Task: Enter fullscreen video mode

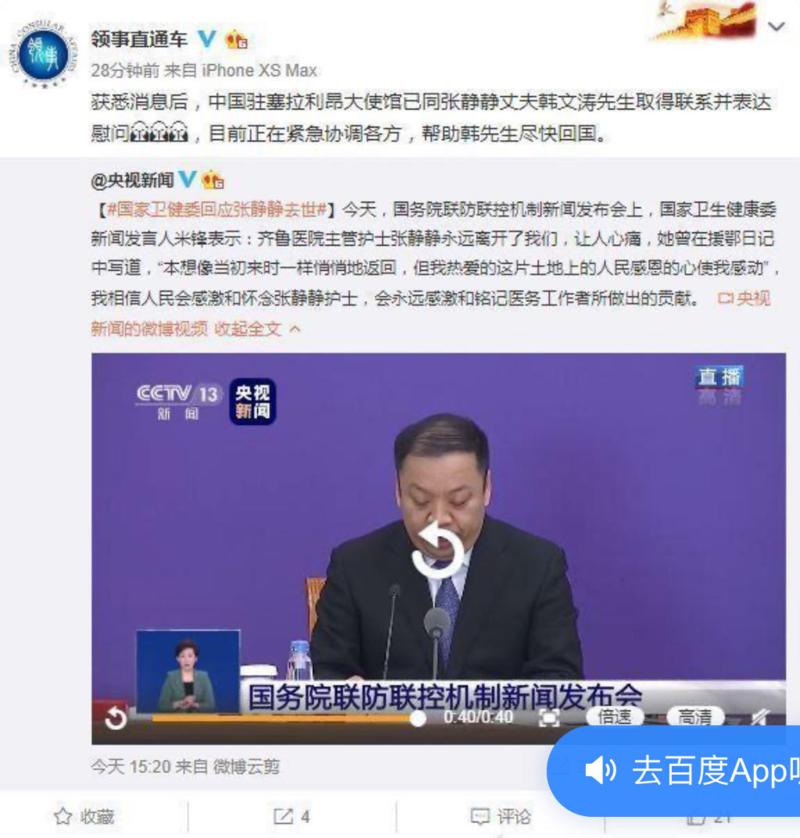Action: point(549,717)
